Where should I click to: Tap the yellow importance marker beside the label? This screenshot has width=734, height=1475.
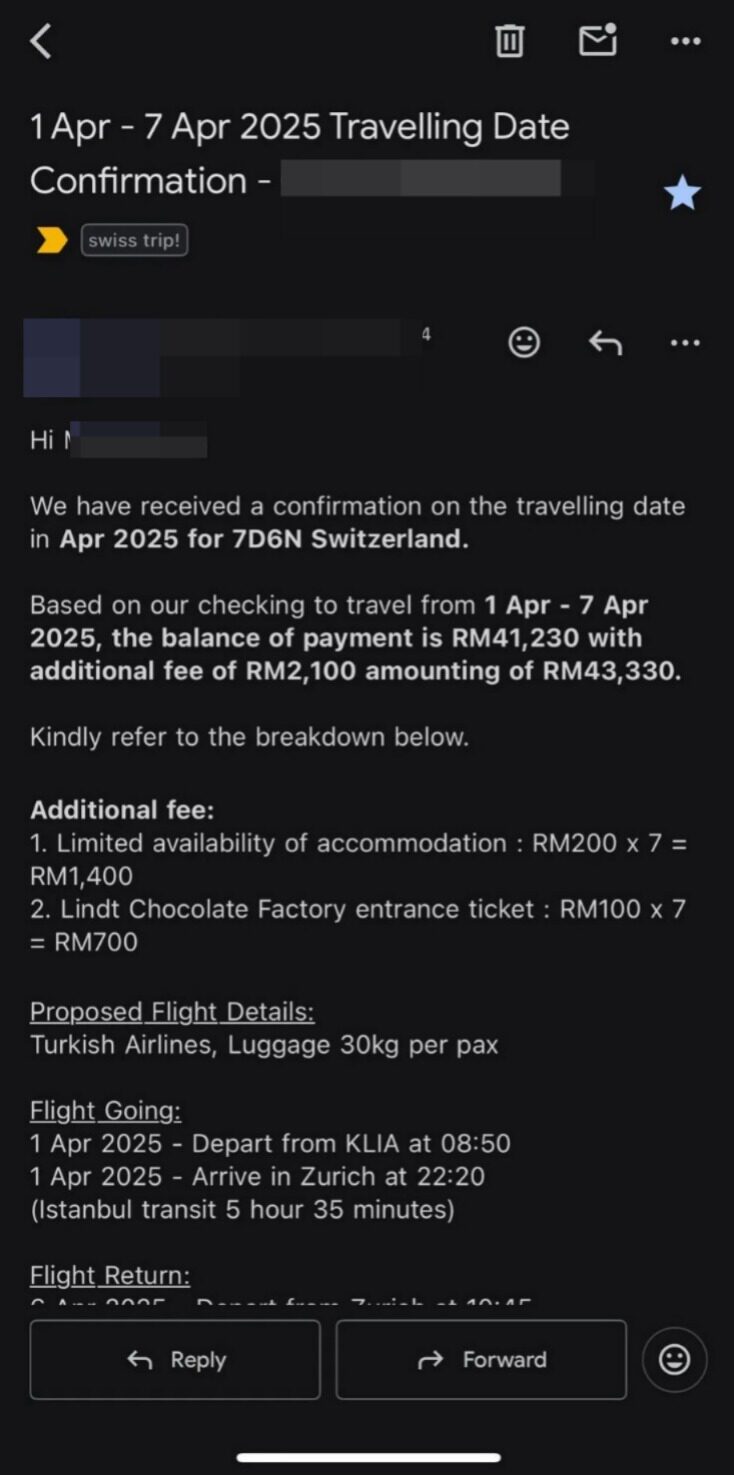pos(51,240)
